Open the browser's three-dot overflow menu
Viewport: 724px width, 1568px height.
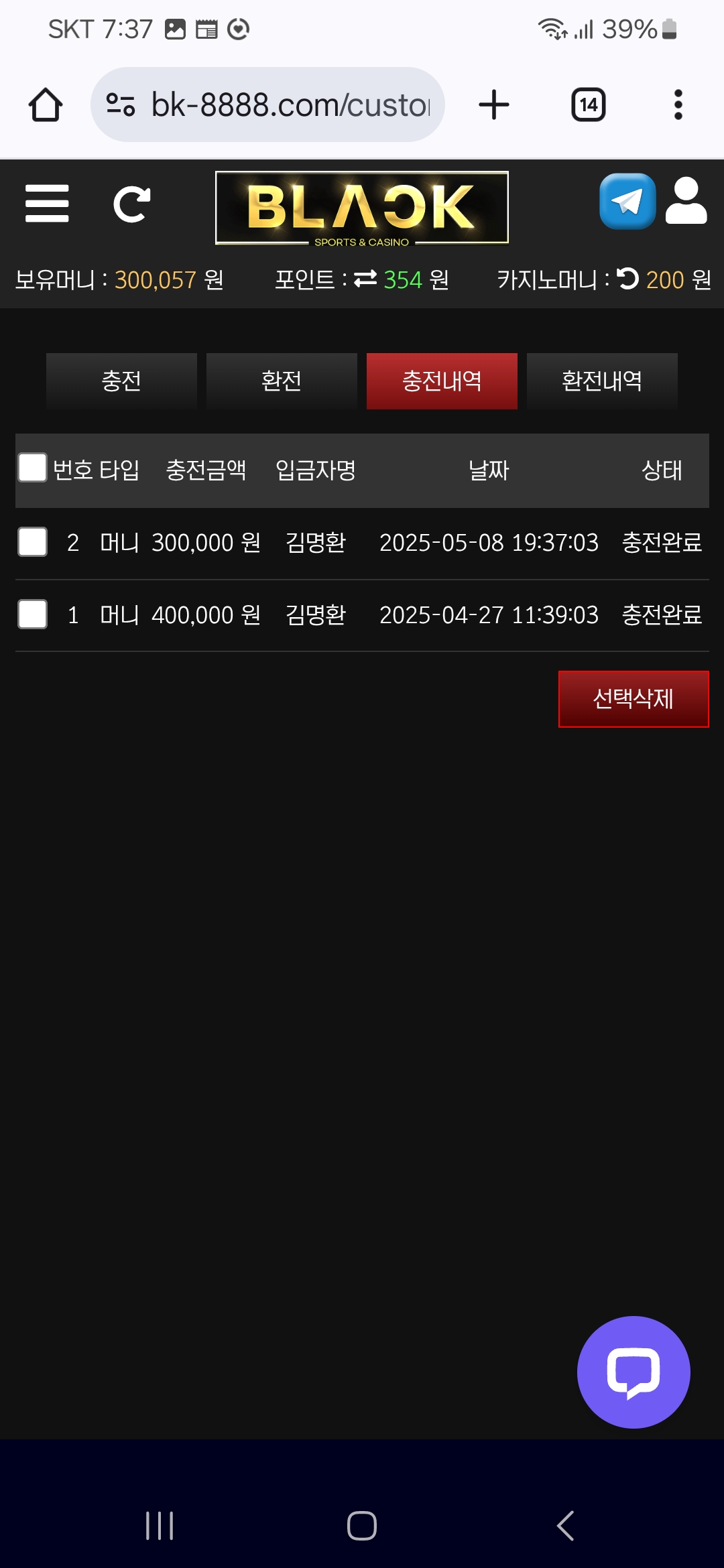pyautogui.click(x=678, y=105)
